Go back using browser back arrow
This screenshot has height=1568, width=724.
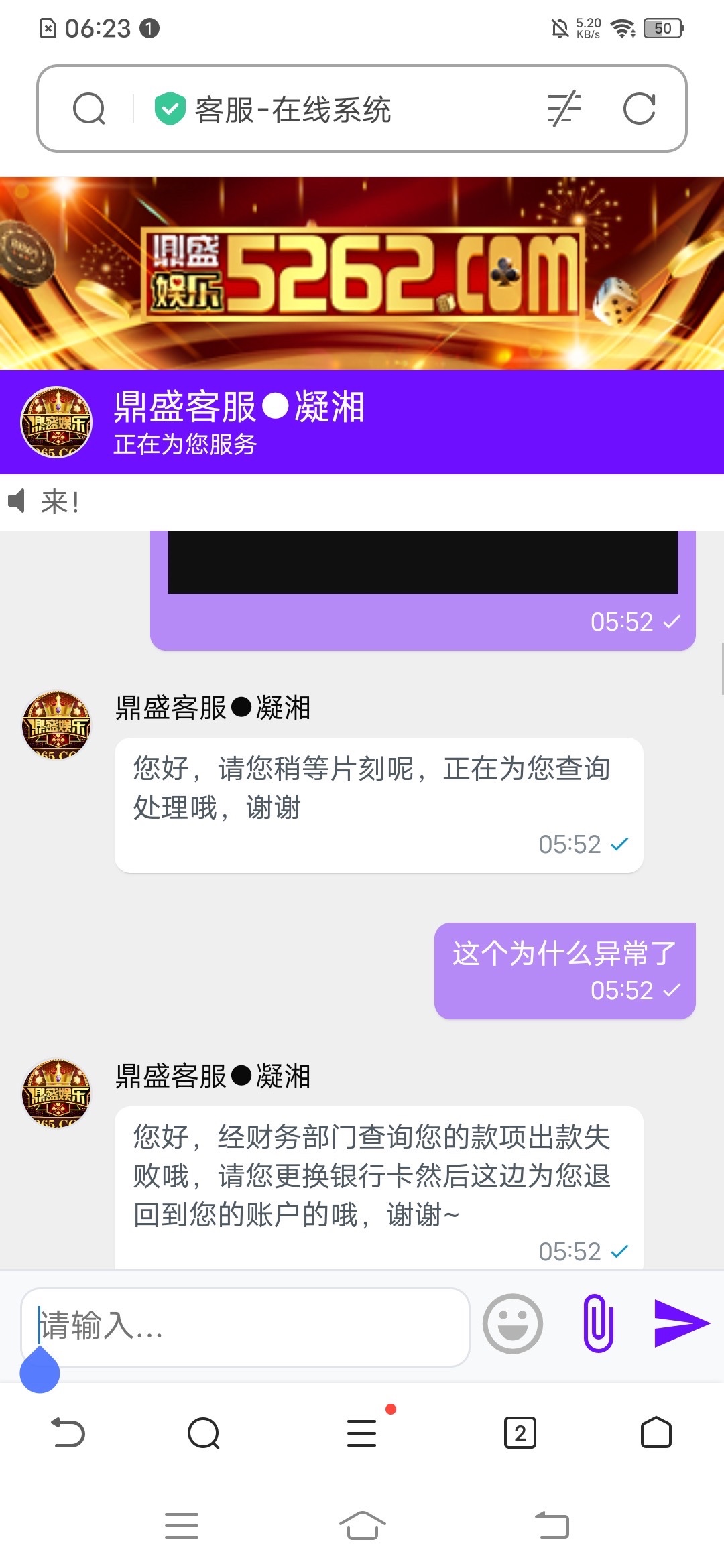click(x=68, y=1433)
